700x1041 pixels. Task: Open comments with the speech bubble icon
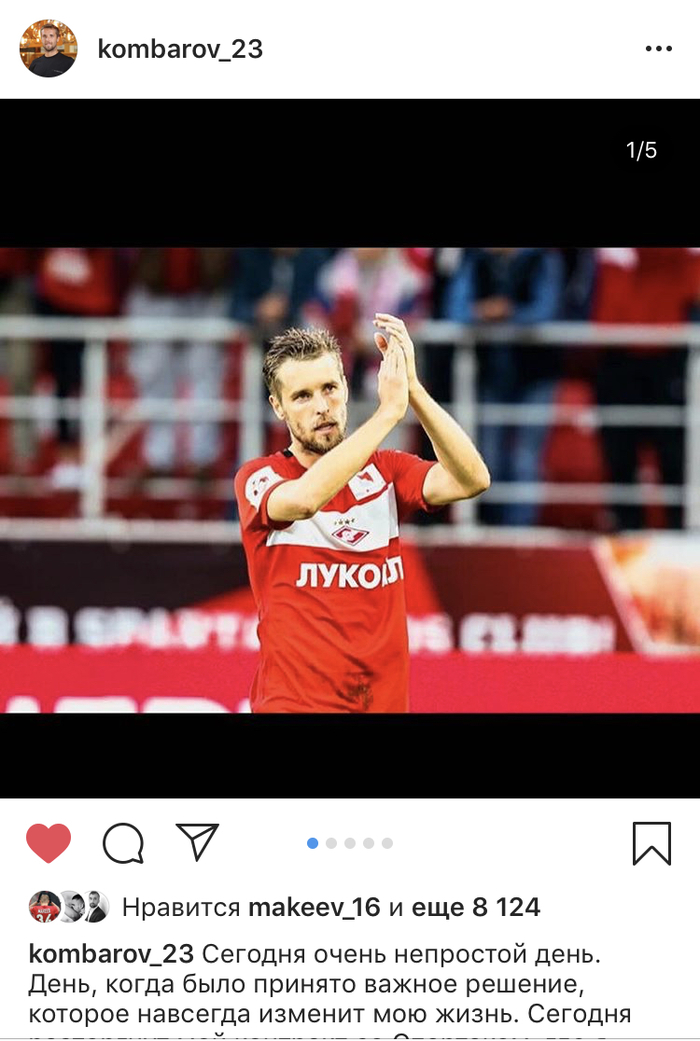click(x=123, y=843)
